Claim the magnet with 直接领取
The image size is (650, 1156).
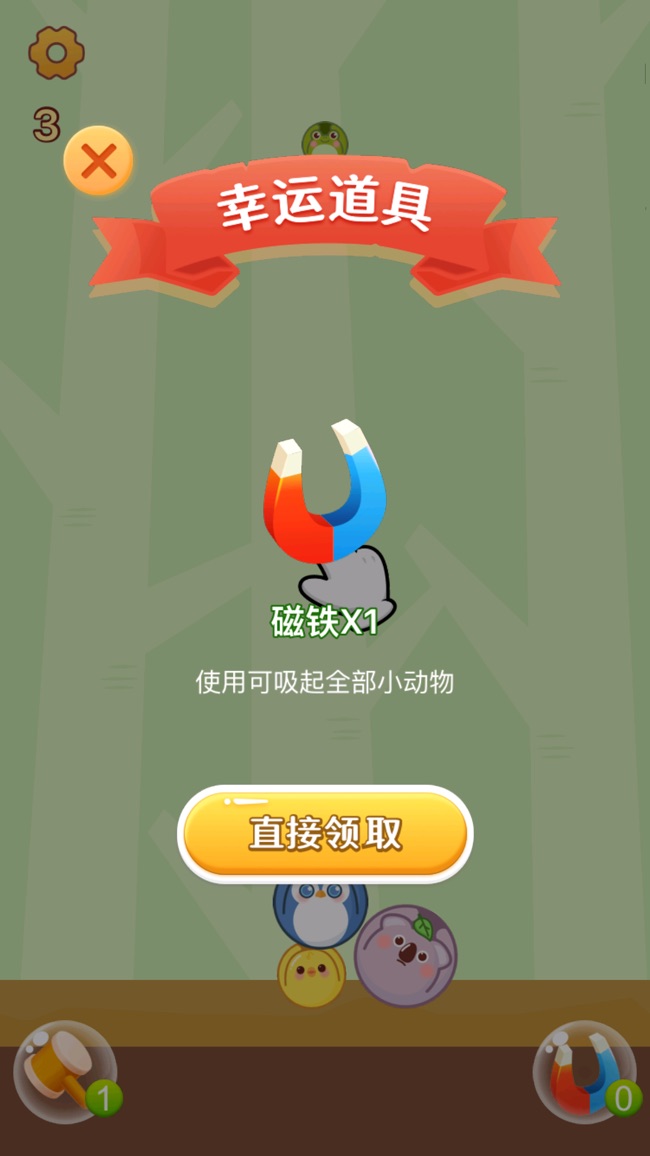point(325,834)
